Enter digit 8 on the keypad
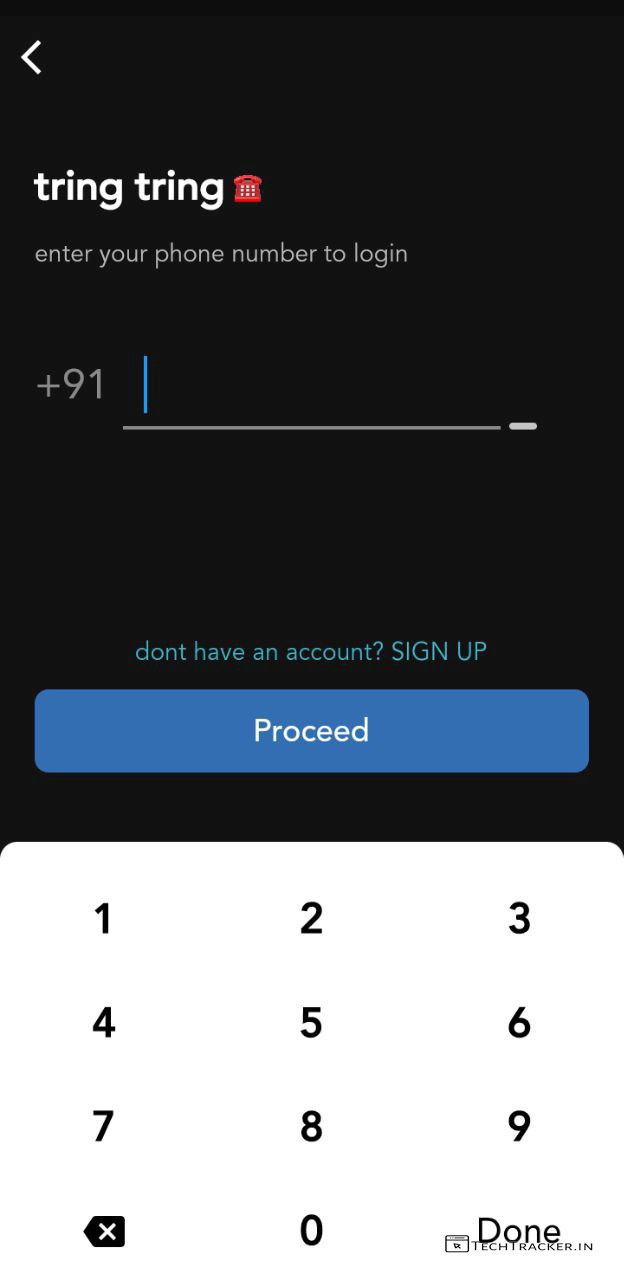This screenshot has width=624, height=1280. pyautogui.click(x=311, y=1126)
